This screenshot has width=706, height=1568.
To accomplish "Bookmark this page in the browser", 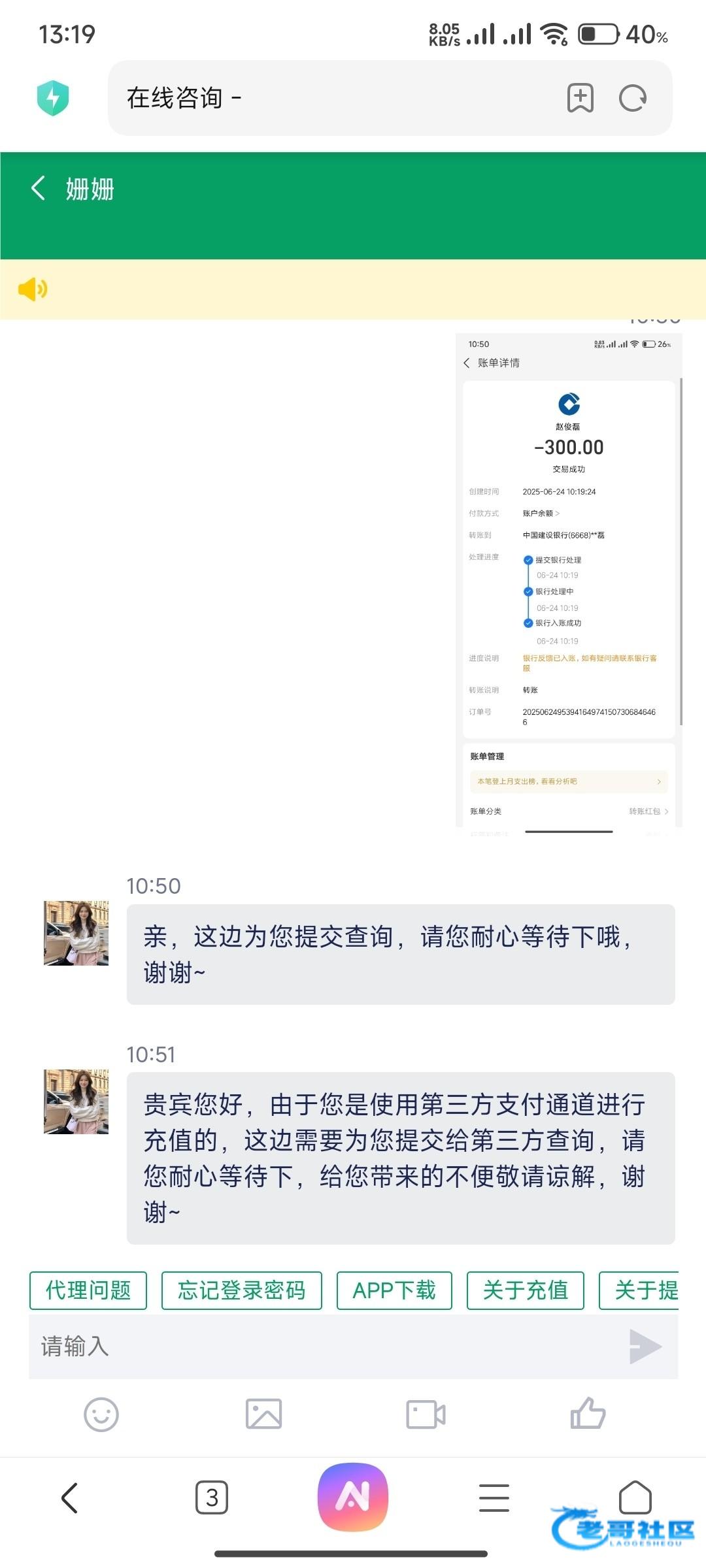I will (580, 99).
